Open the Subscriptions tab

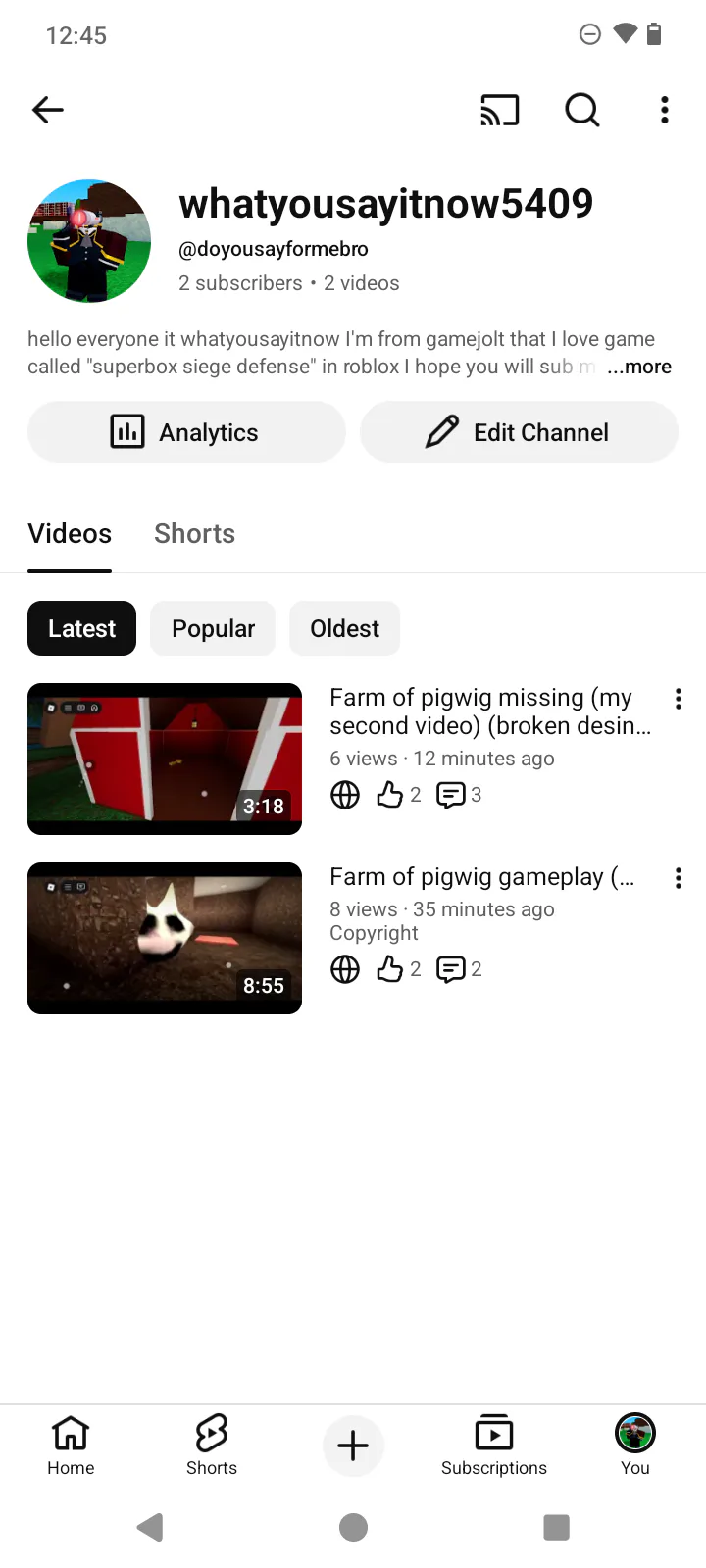[x=494, y=1445]
